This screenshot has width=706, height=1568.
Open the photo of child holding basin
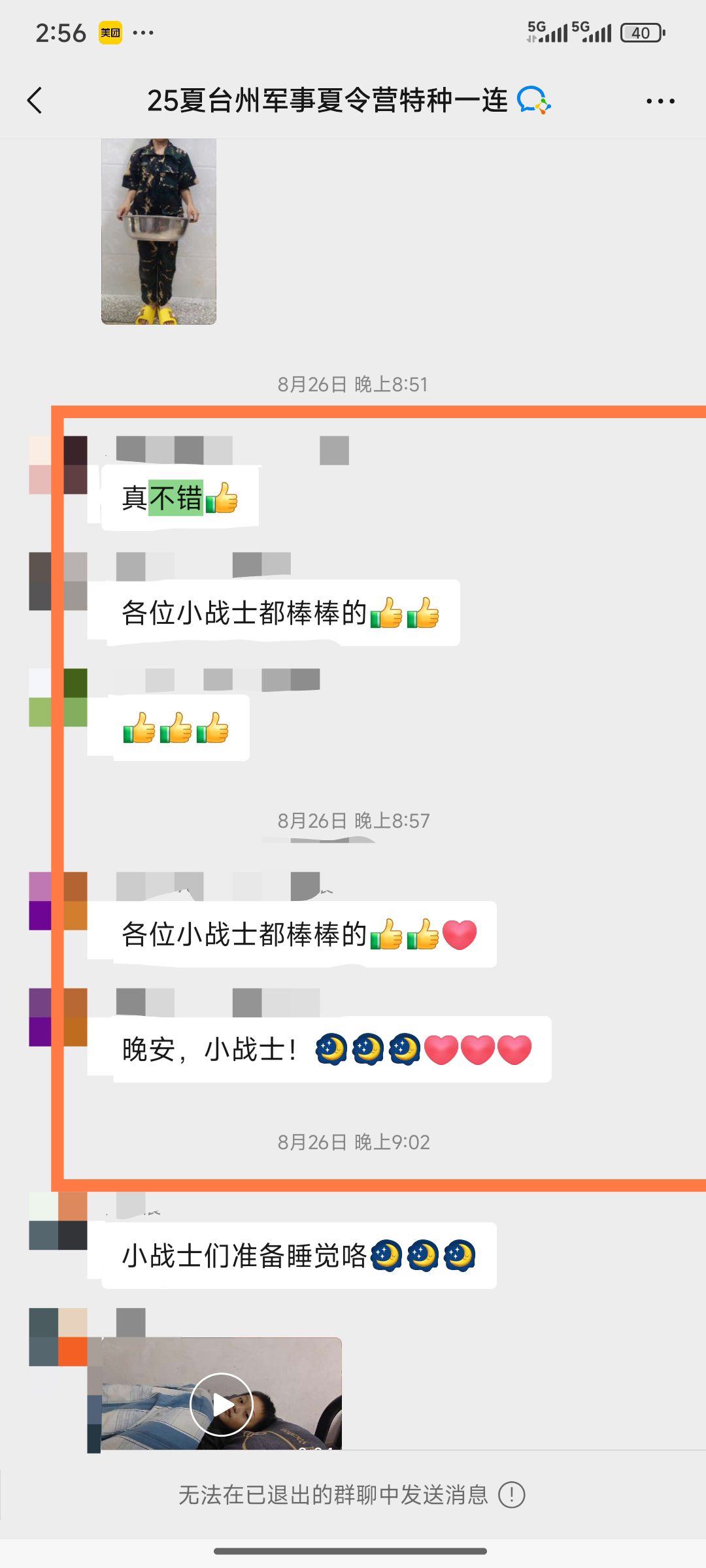[x=159, y=231]
